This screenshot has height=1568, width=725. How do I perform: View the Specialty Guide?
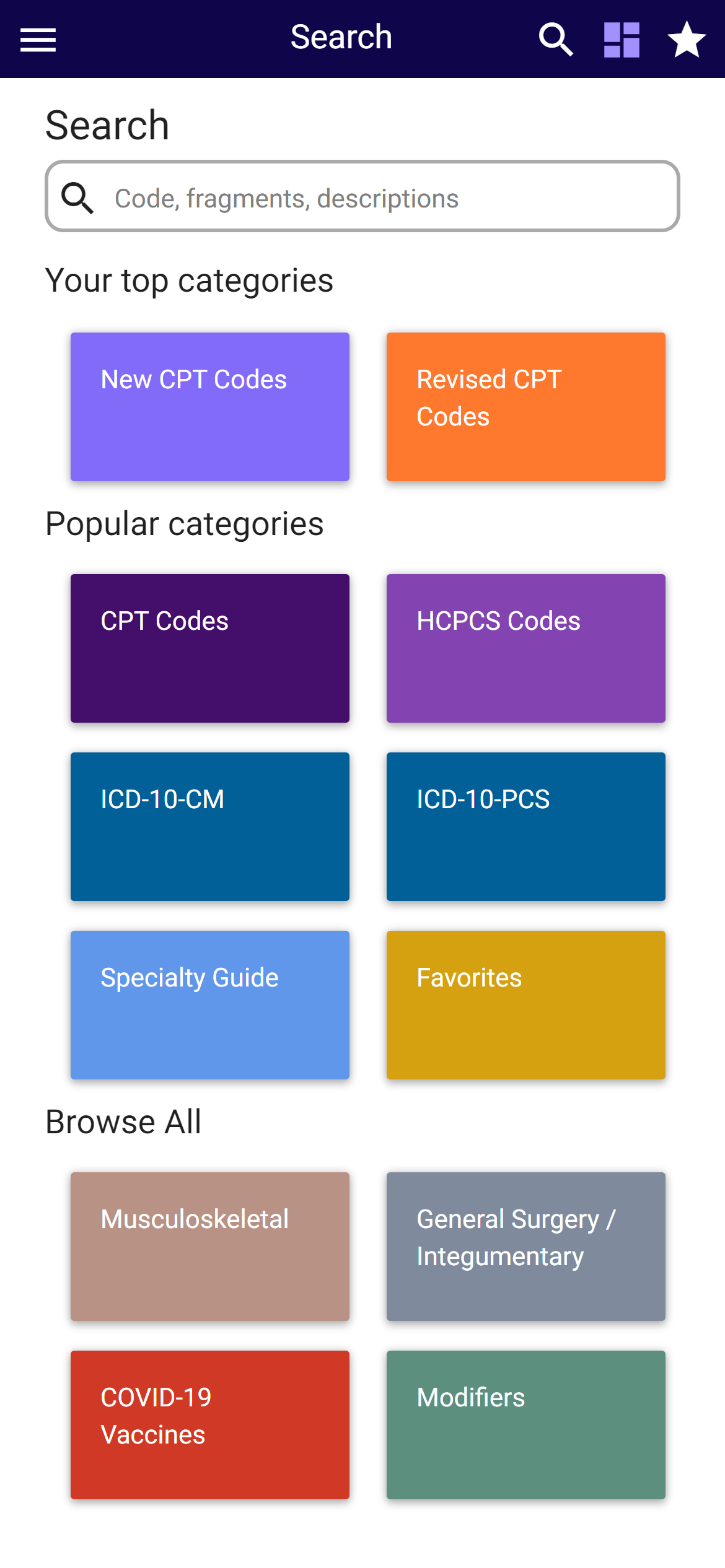(210, 1005)
